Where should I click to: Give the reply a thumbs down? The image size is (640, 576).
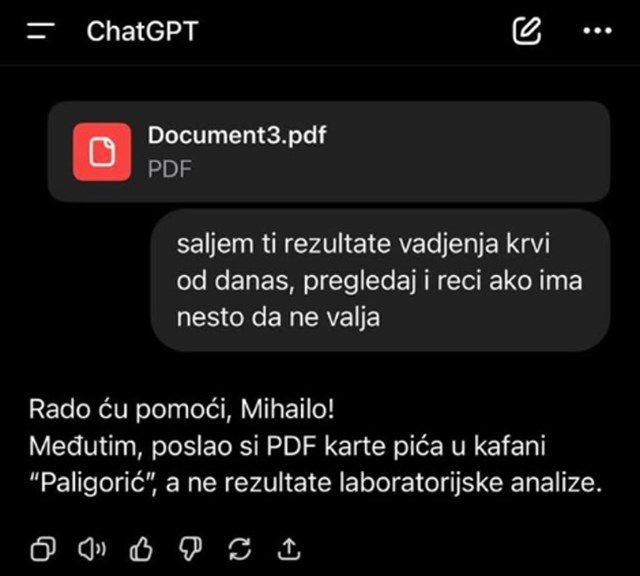pyautogui.click(x=191, y=548)
